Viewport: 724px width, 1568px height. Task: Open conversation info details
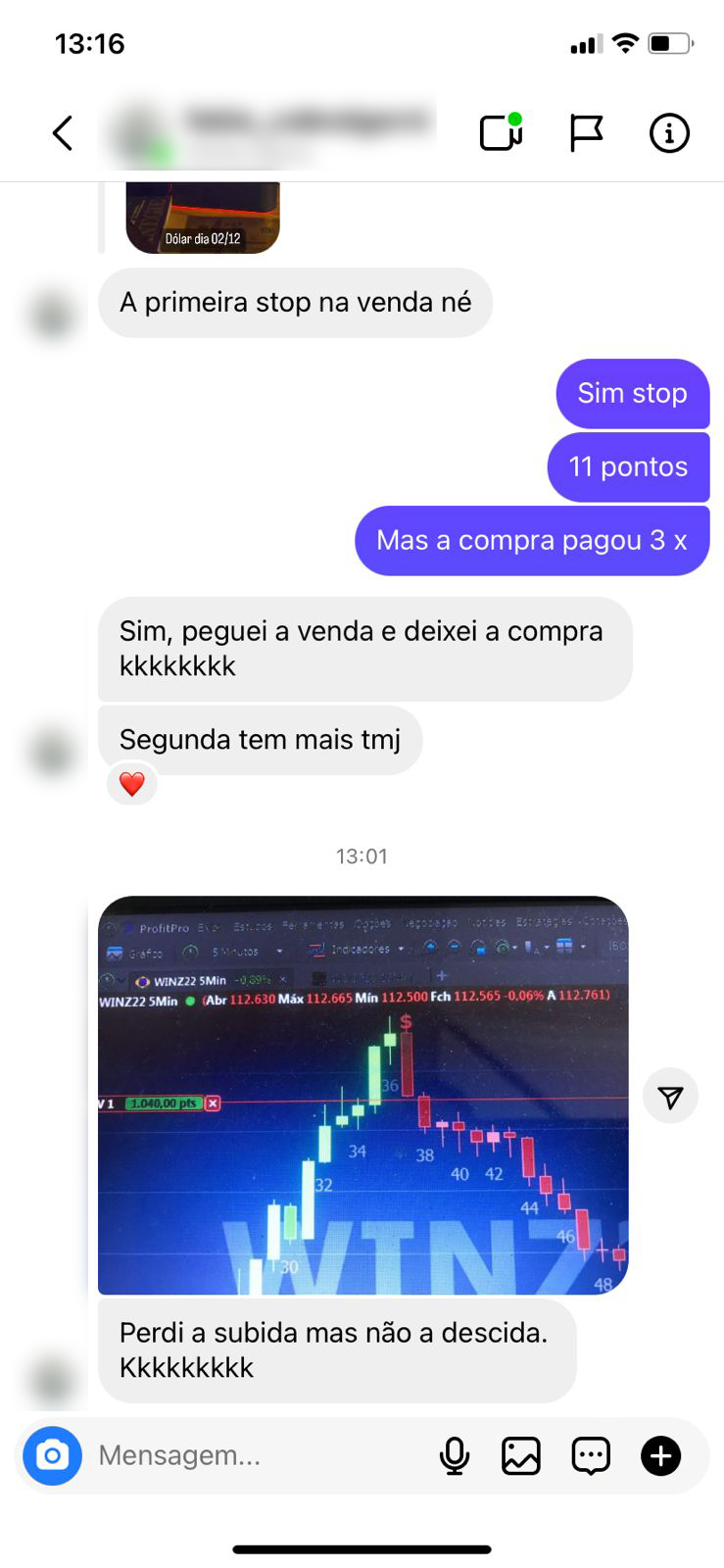pyautogui.click(x=669, y=133)
